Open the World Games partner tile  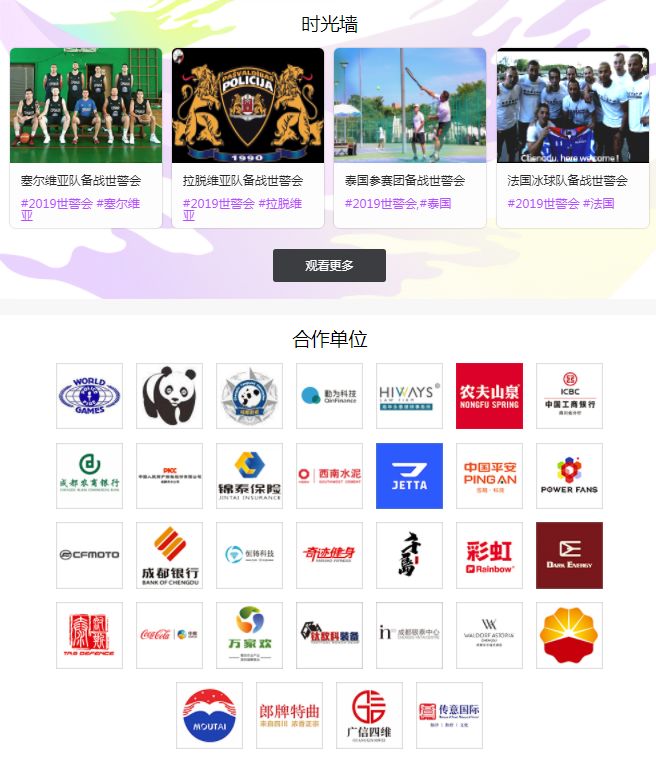point(89,396)
